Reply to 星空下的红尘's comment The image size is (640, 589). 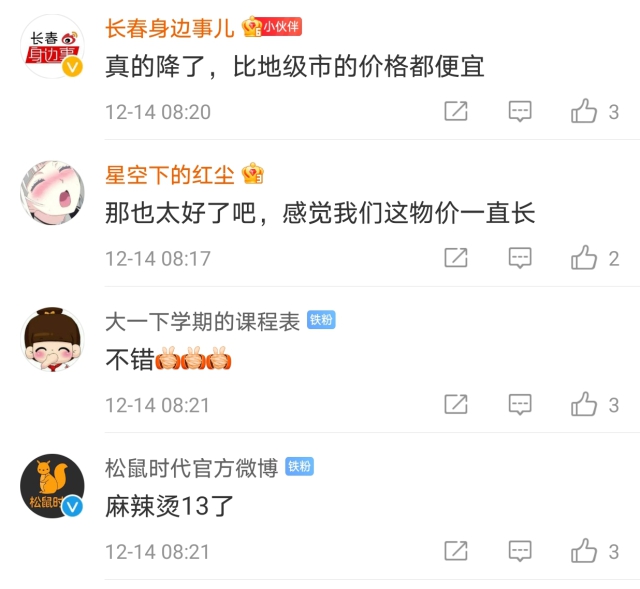[520, 258]
